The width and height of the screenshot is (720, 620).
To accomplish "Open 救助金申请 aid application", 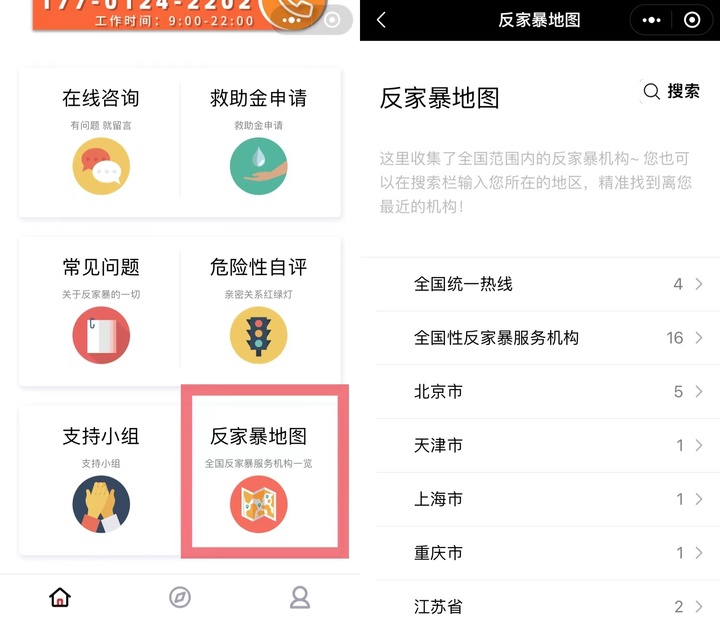I will click(x=258, y=140).
